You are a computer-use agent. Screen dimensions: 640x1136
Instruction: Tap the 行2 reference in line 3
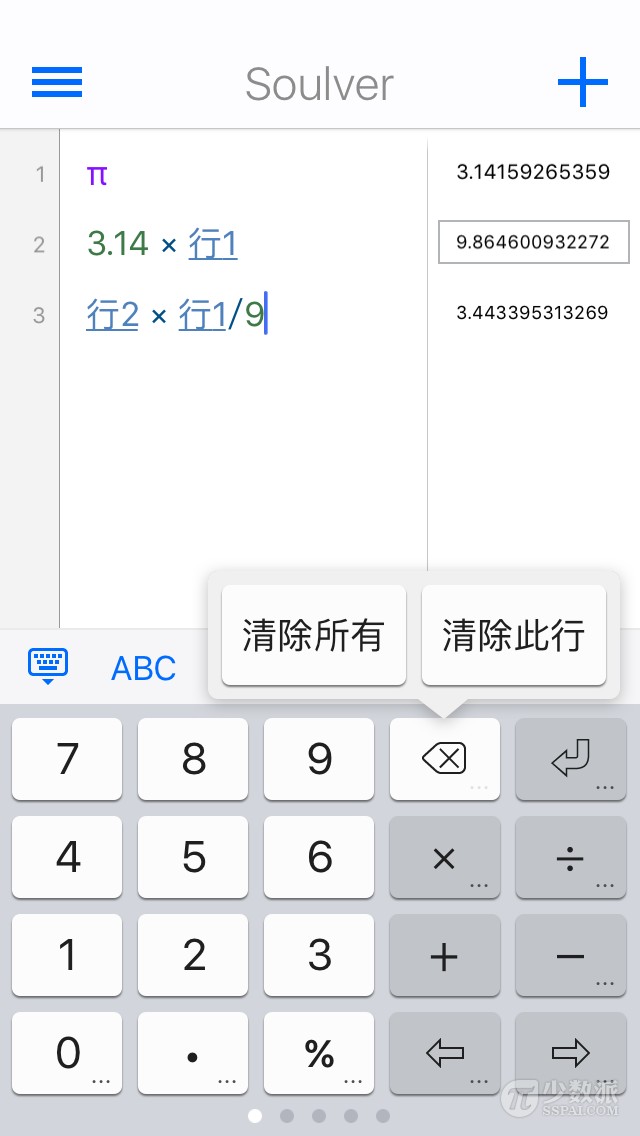[x=112, y=315]
